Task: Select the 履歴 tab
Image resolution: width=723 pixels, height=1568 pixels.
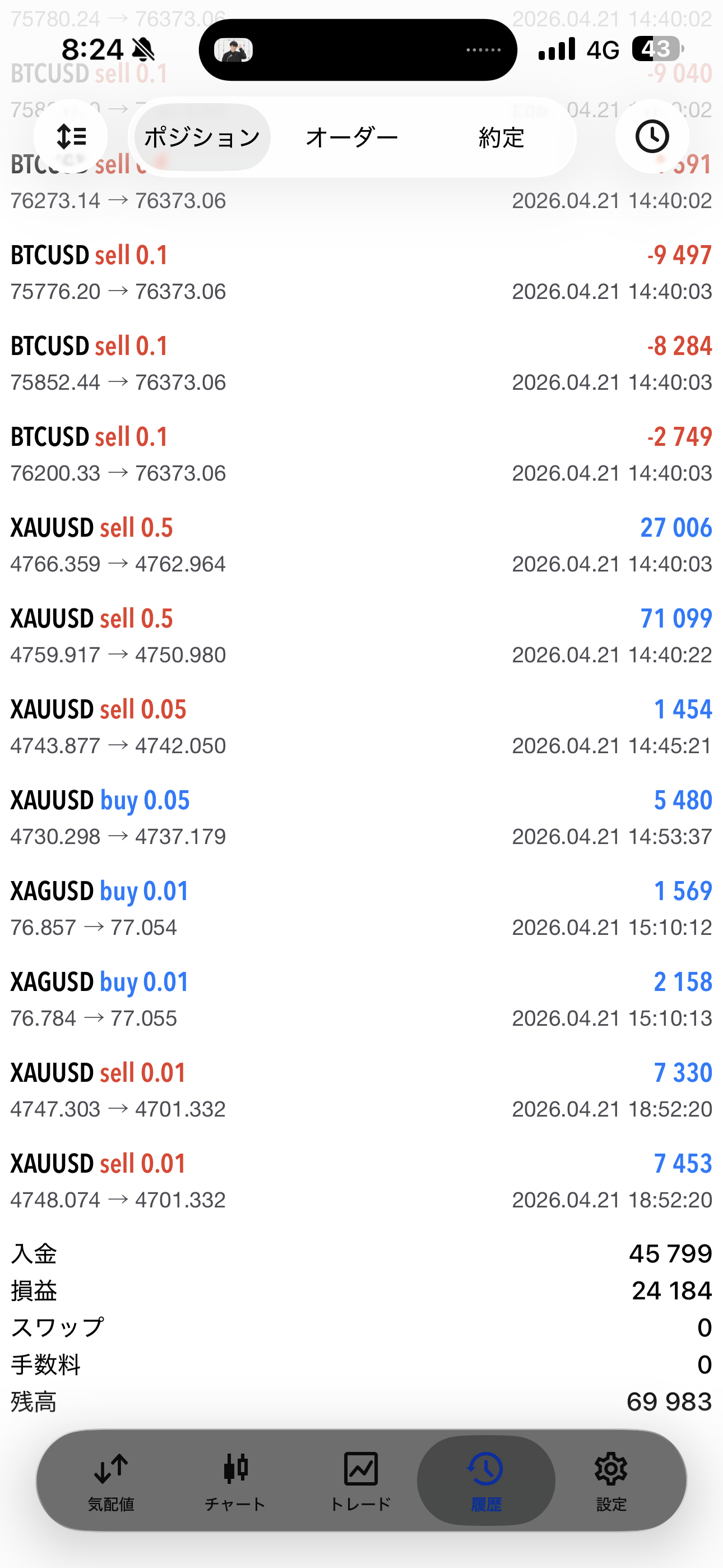Action: coord(486,1481)
